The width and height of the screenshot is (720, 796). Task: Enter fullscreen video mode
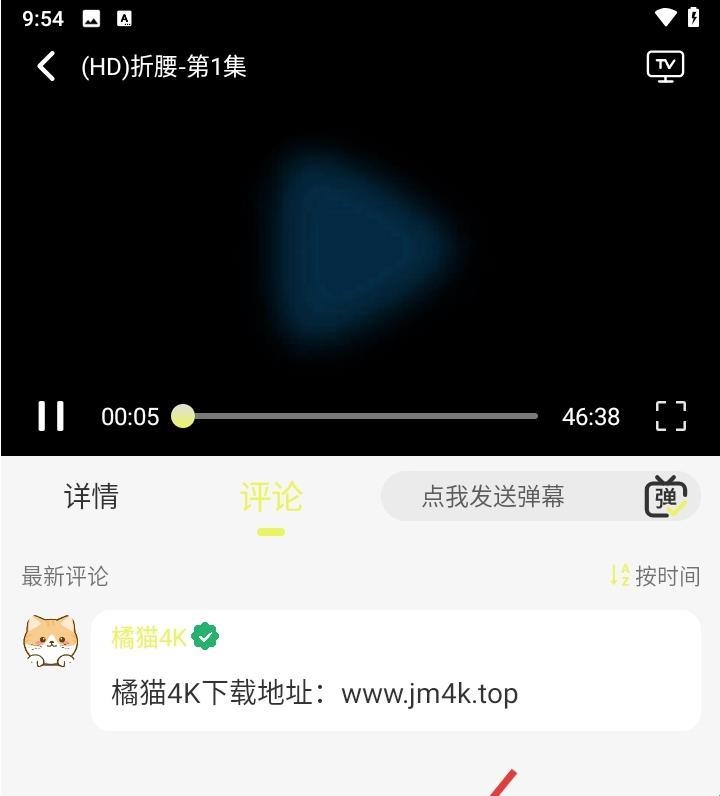[x=670, y=416]
